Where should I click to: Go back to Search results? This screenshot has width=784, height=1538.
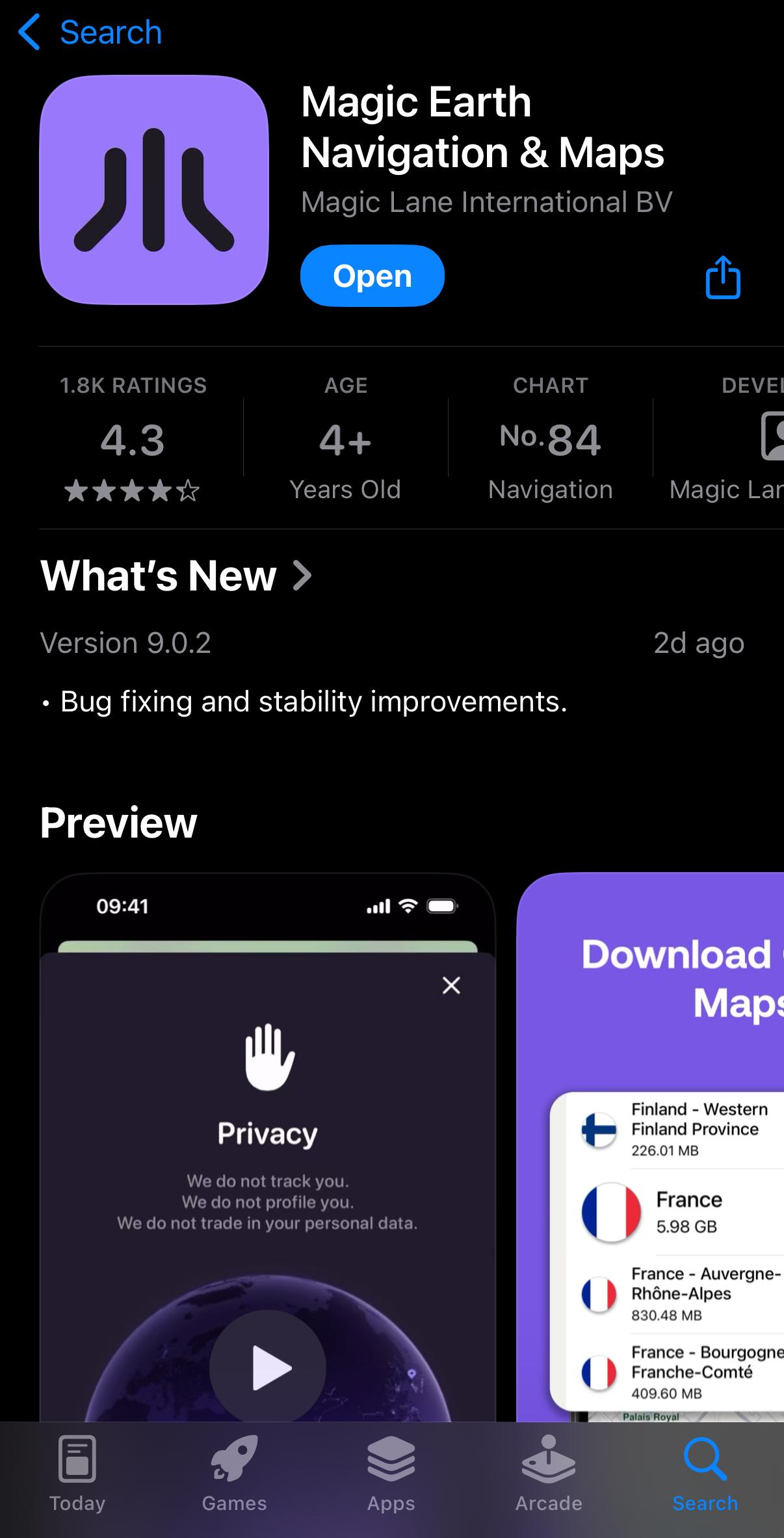tap(90, 32)
